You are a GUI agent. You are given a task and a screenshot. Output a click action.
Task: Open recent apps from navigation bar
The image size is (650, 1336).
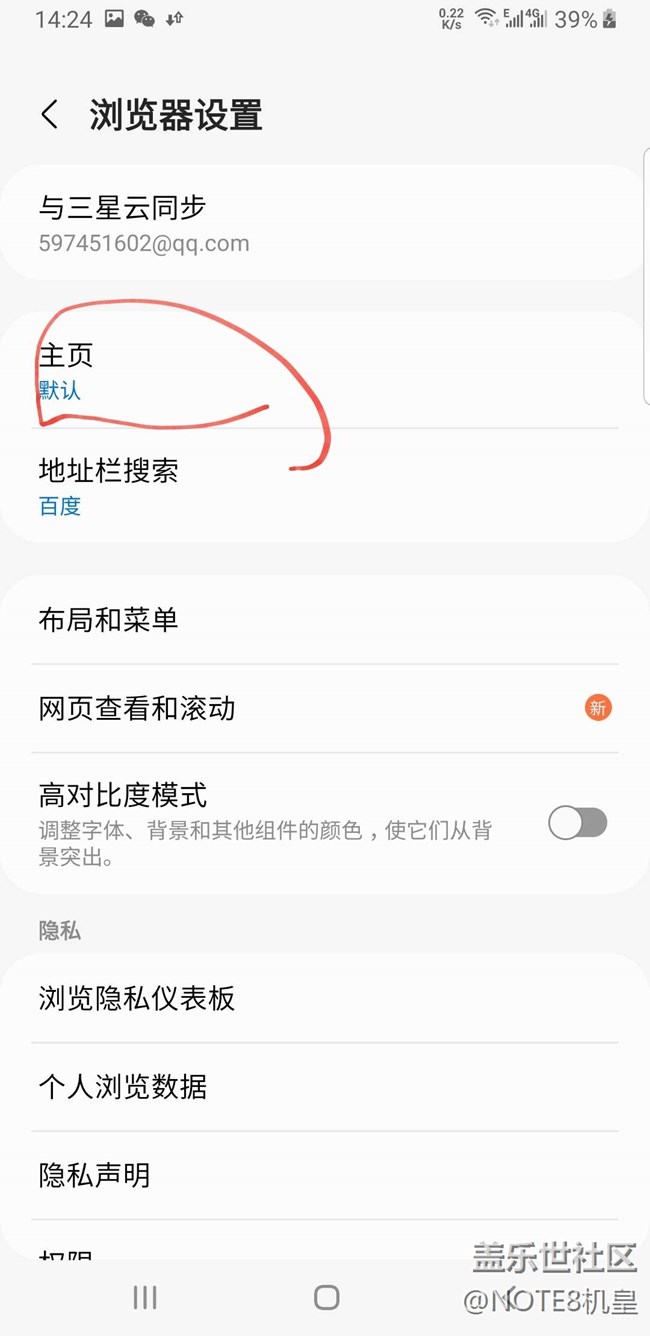coord(145,1297)
